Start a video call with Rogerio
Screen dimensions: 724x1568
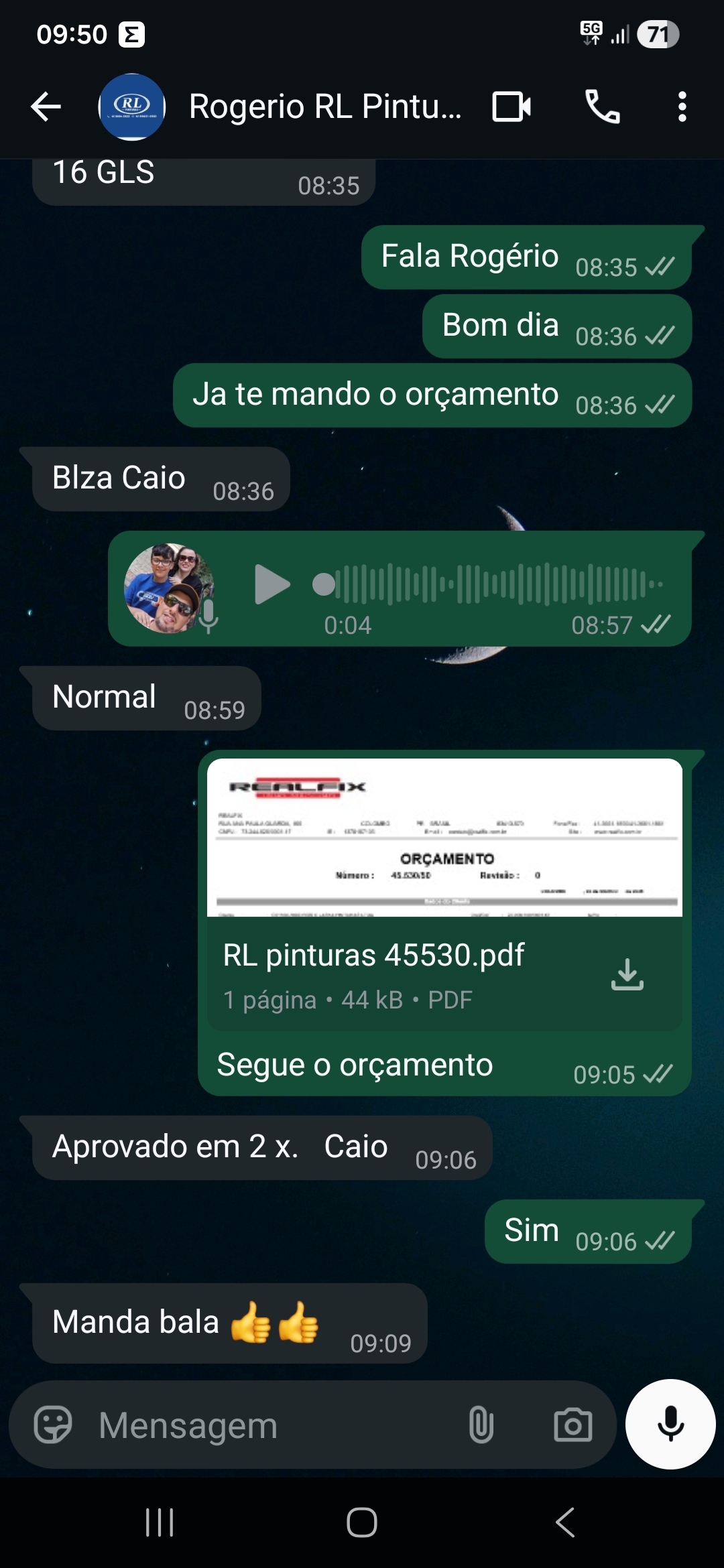coord(511,107)
